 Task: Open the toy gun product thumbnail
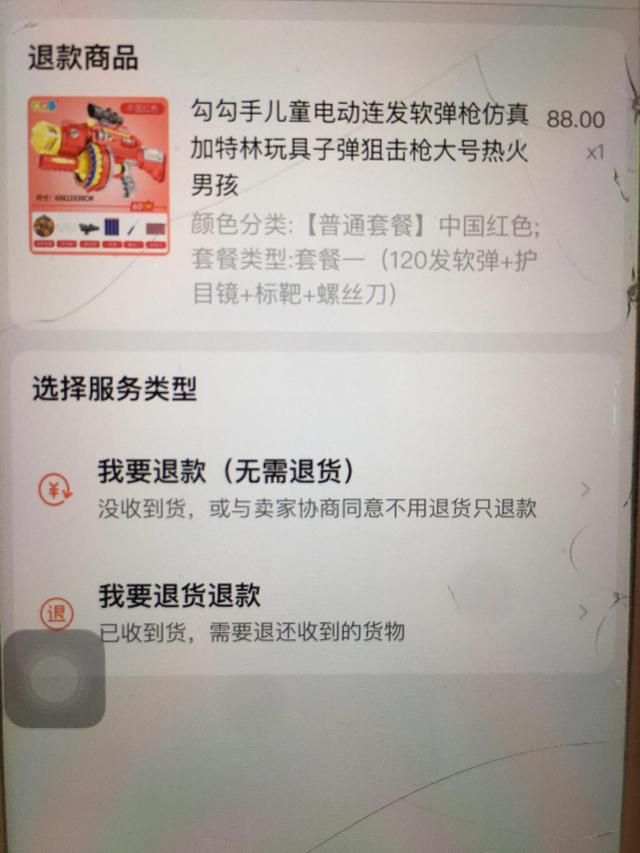click(98, 175)
